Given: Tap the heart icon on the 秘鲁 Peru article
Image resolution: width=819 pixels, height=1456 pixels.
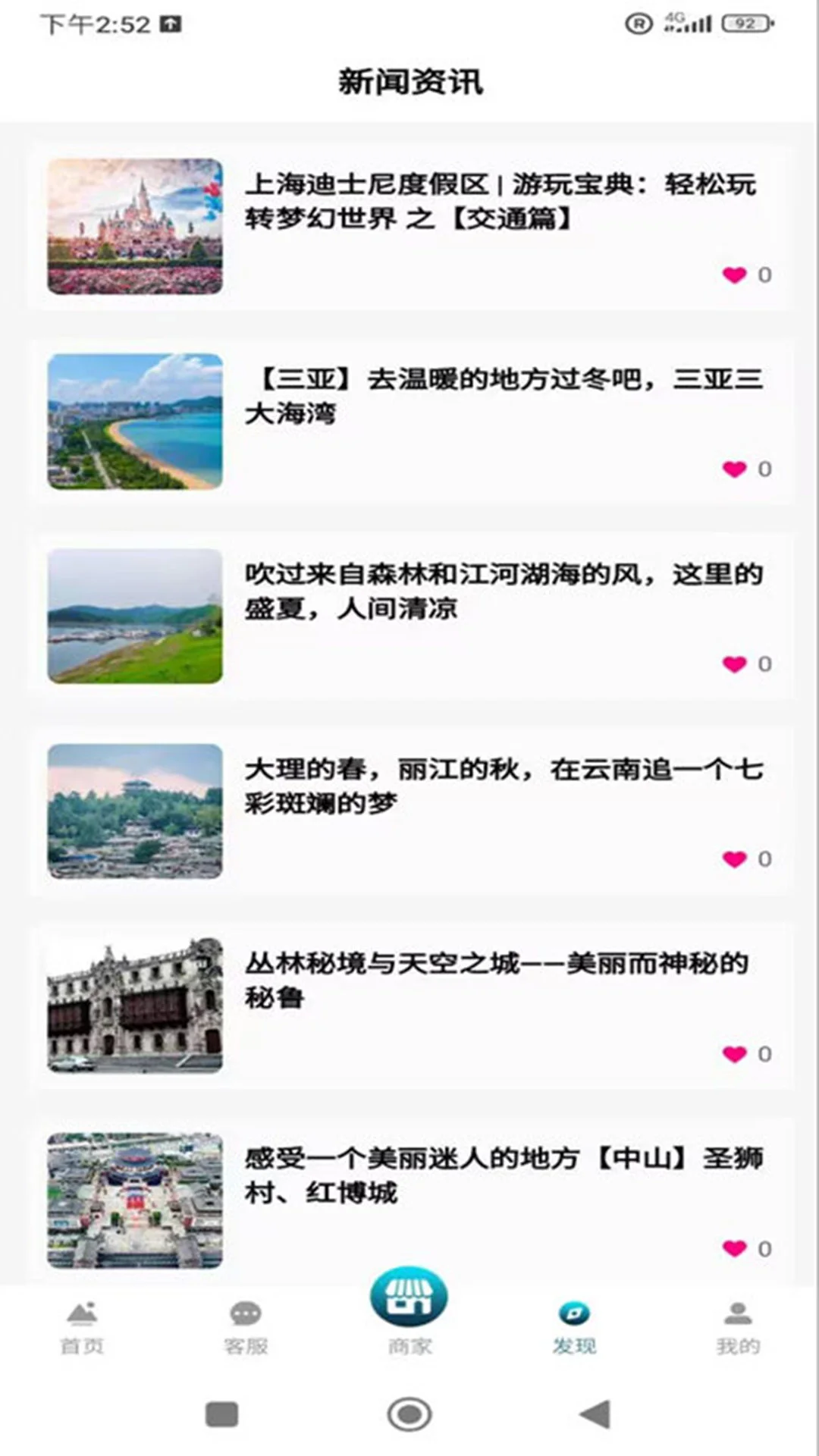Looking at the screenshot, I should [x=733, y=1053].
